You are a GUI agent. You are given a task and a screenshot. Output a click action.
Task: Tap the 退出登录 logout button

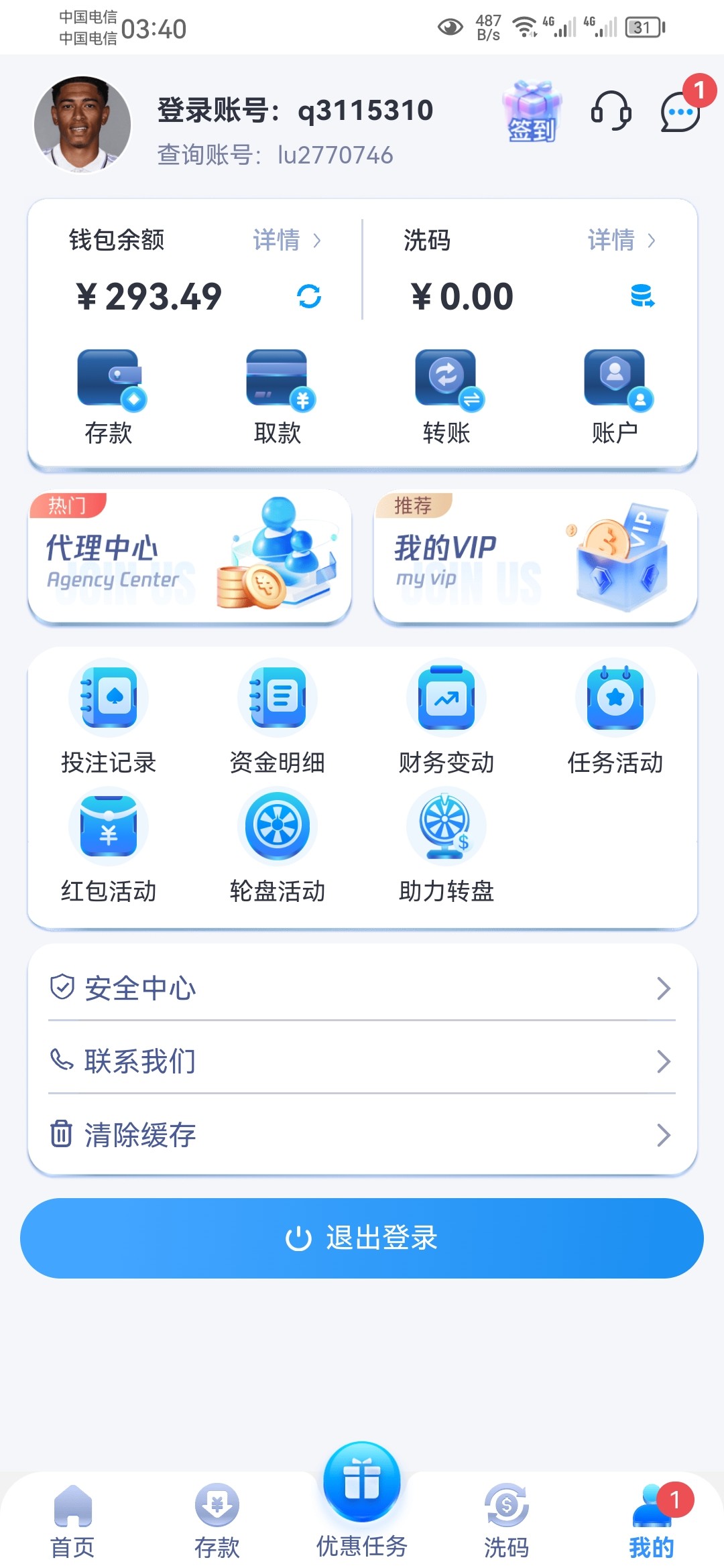coord(362,1238)
